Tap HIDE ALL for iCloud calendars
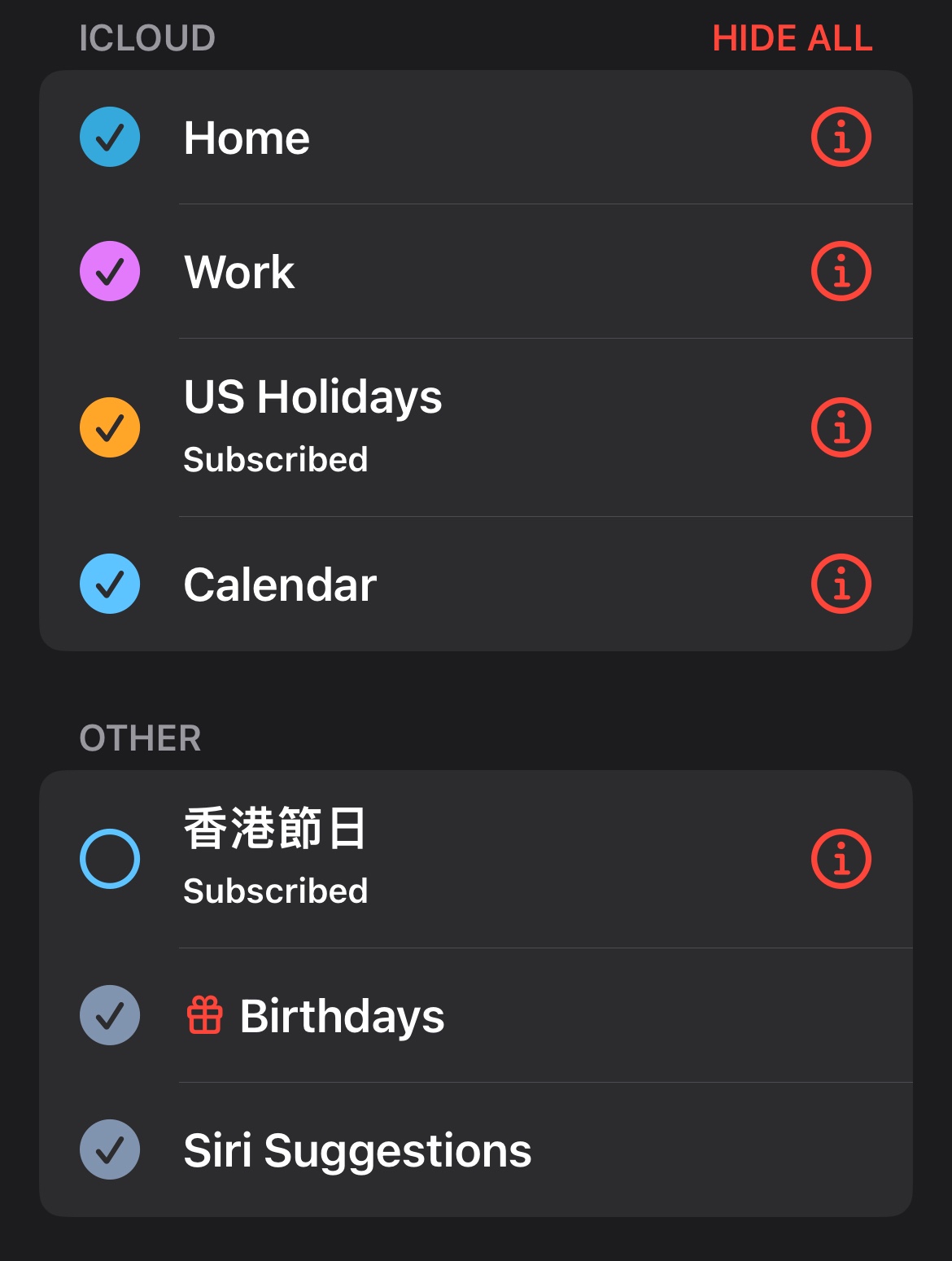 [792, 38]
